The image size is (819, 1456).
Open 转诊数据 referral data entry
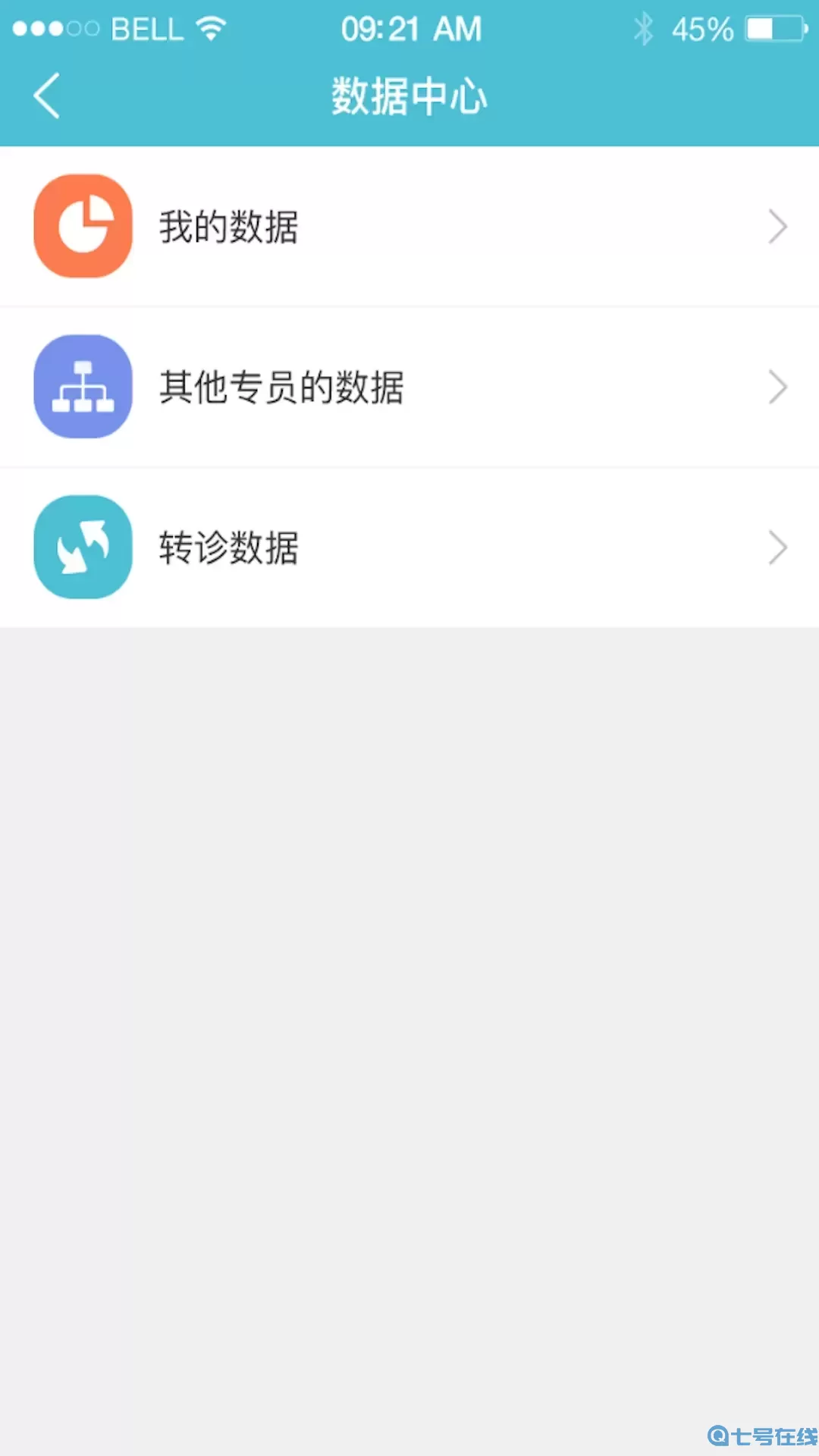(x=409, y=548)
